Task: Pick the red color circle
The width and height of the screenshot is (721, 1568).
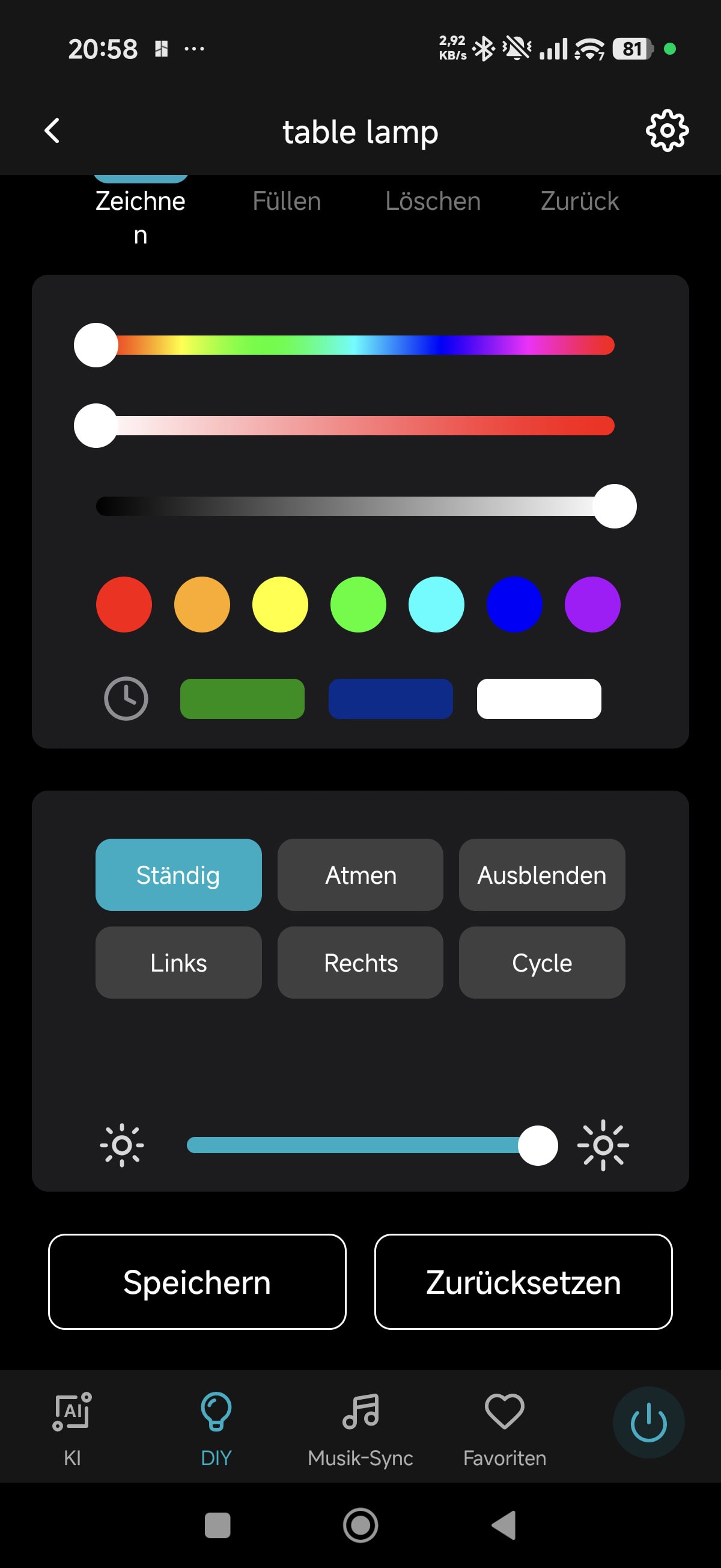Action: click(x=124, y=604)
